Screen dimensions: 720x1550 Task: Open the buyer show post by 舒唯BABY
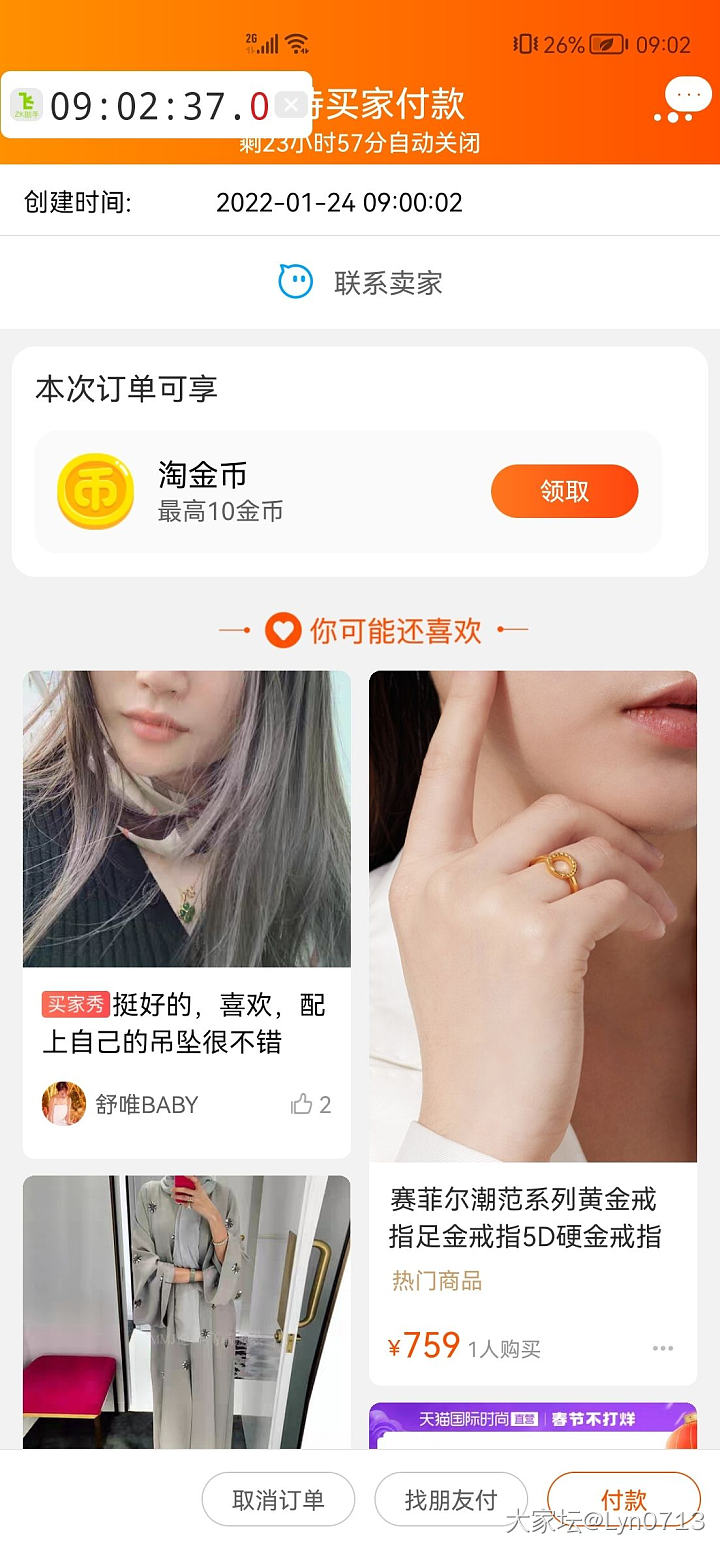[186, 1021]
